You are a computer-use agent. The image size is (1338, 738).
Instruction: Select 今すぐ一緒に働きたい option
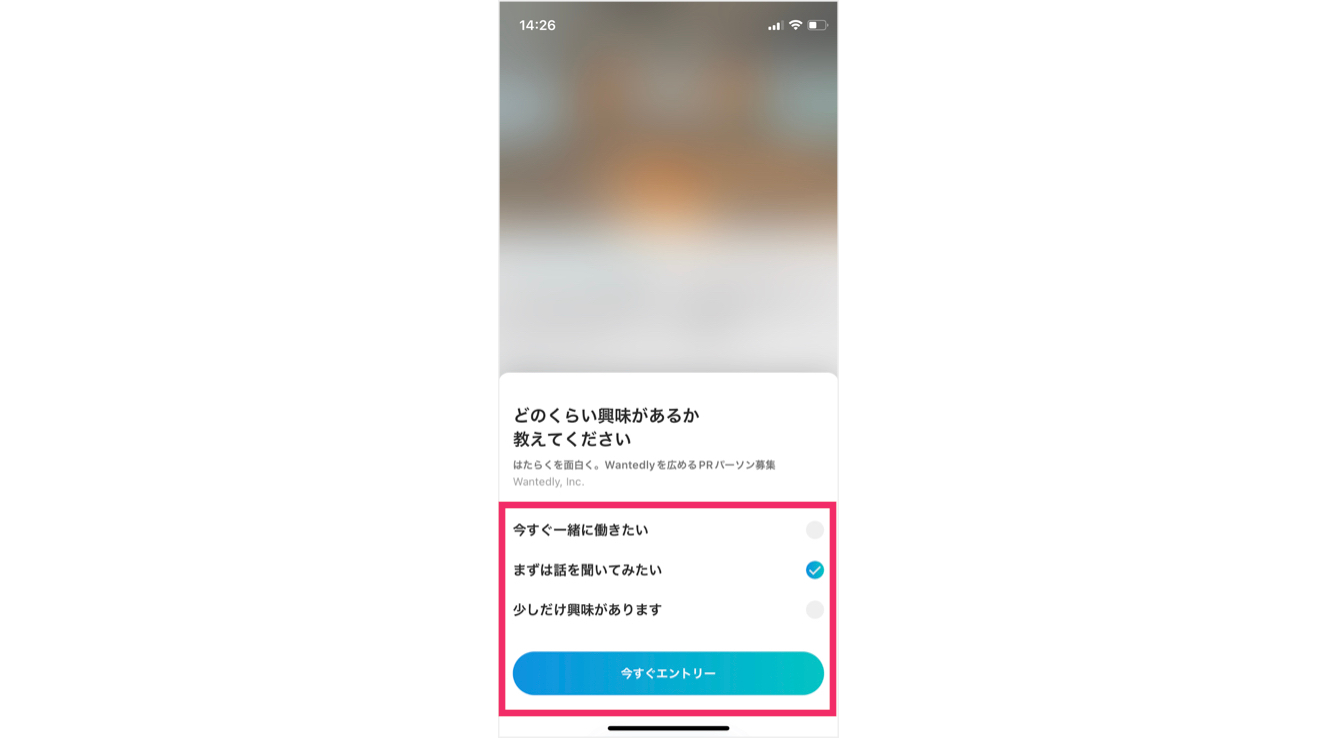pyautogui.click(x=814, y=530)
